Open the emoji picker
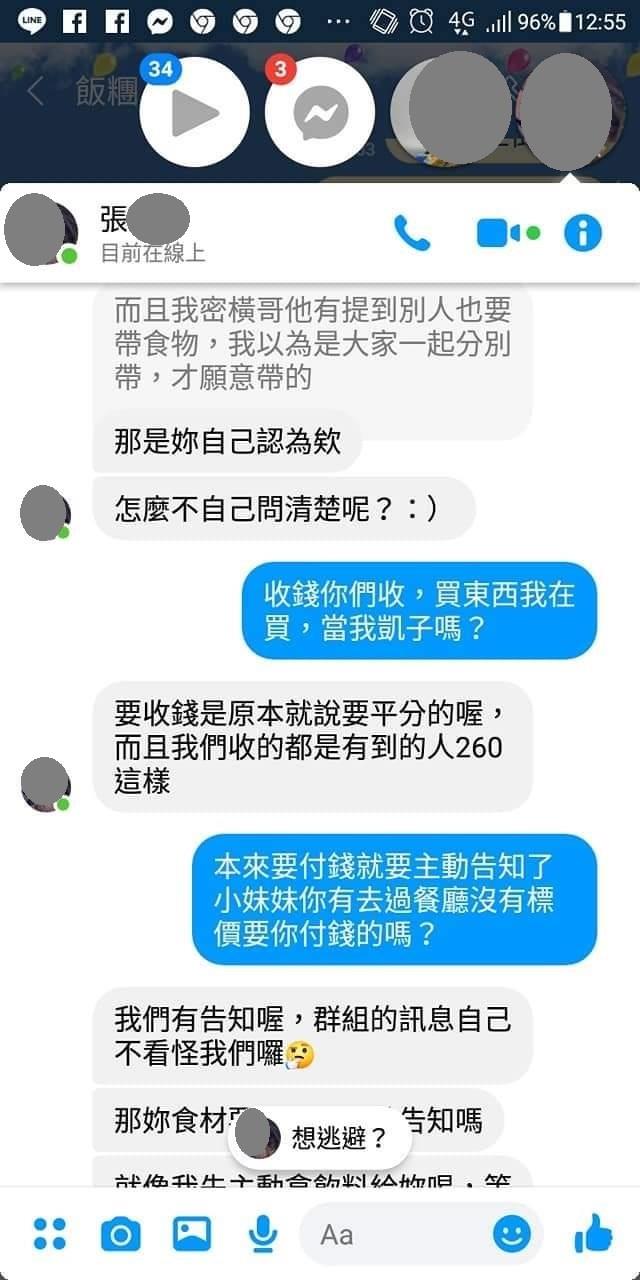 [512, 1234]
